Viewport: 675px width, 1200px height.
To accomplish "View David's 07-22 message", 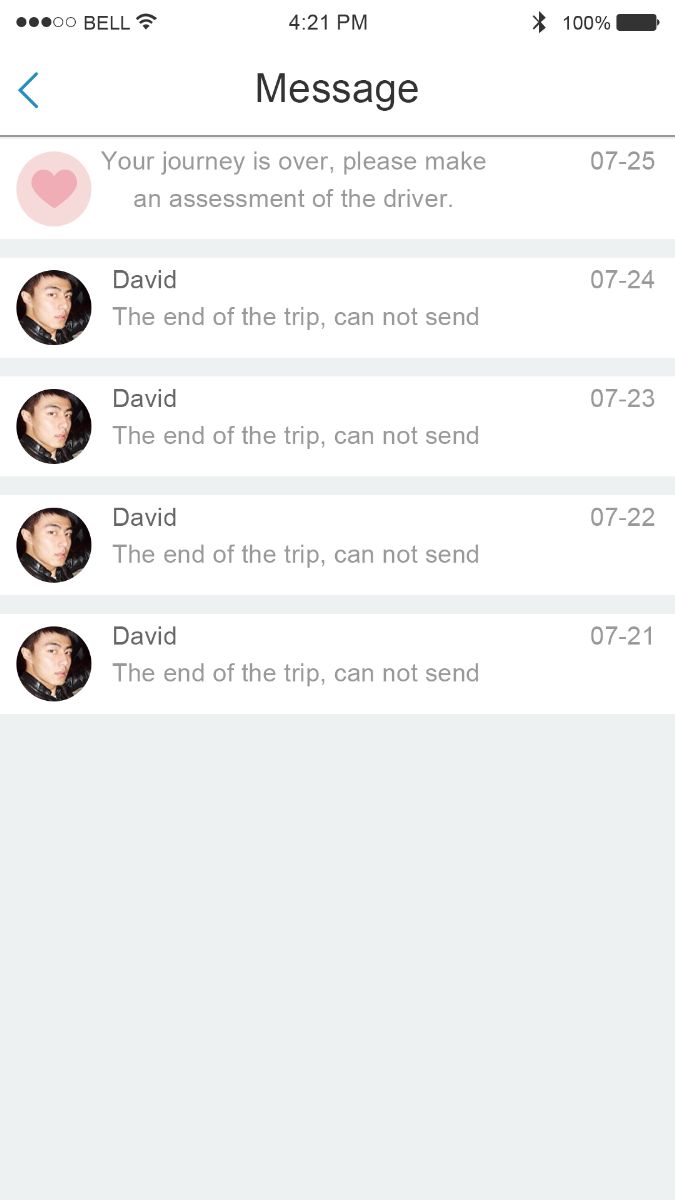I will point(337,545).
